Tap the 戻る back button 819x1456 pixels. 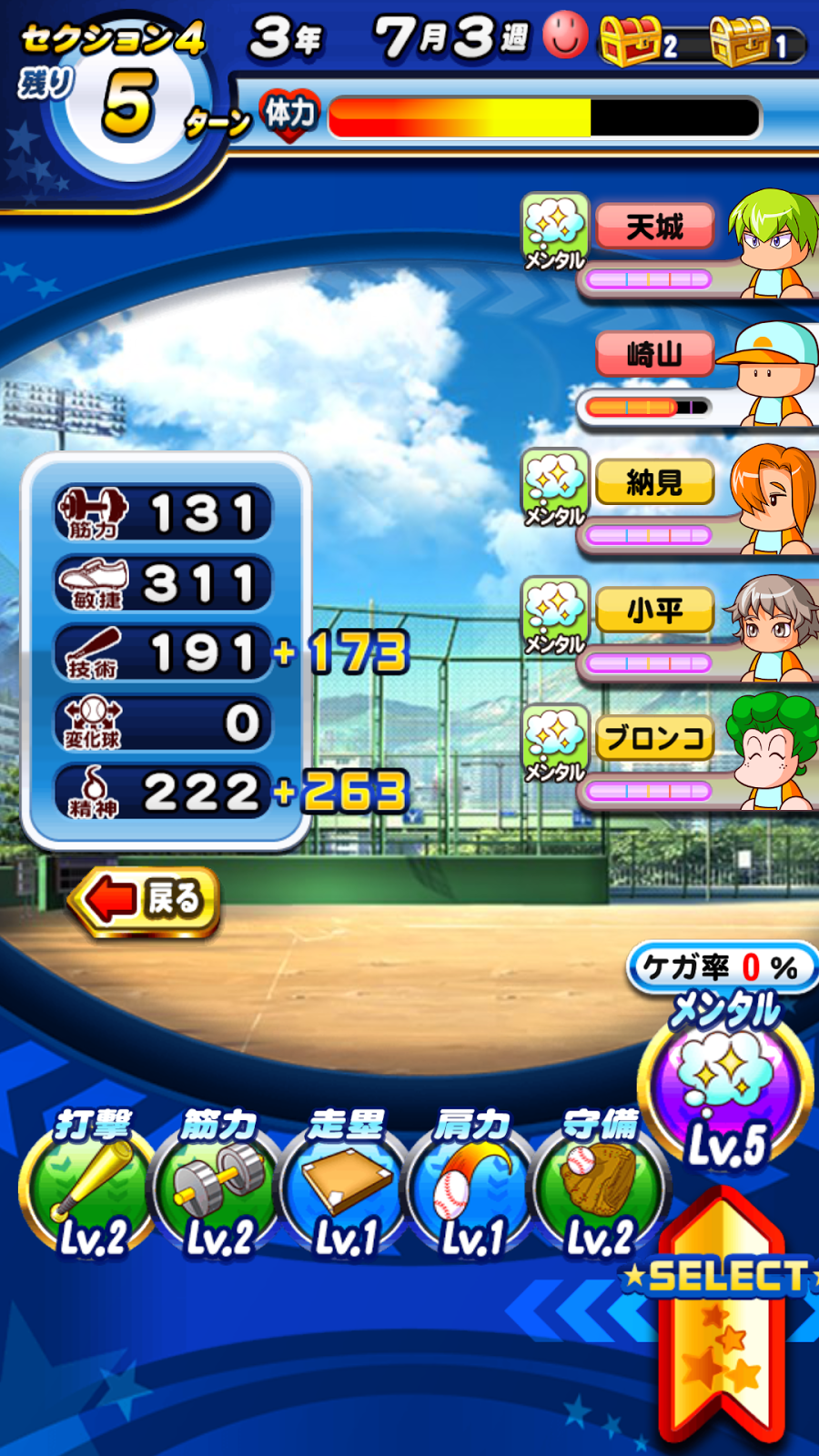[144, 900]
